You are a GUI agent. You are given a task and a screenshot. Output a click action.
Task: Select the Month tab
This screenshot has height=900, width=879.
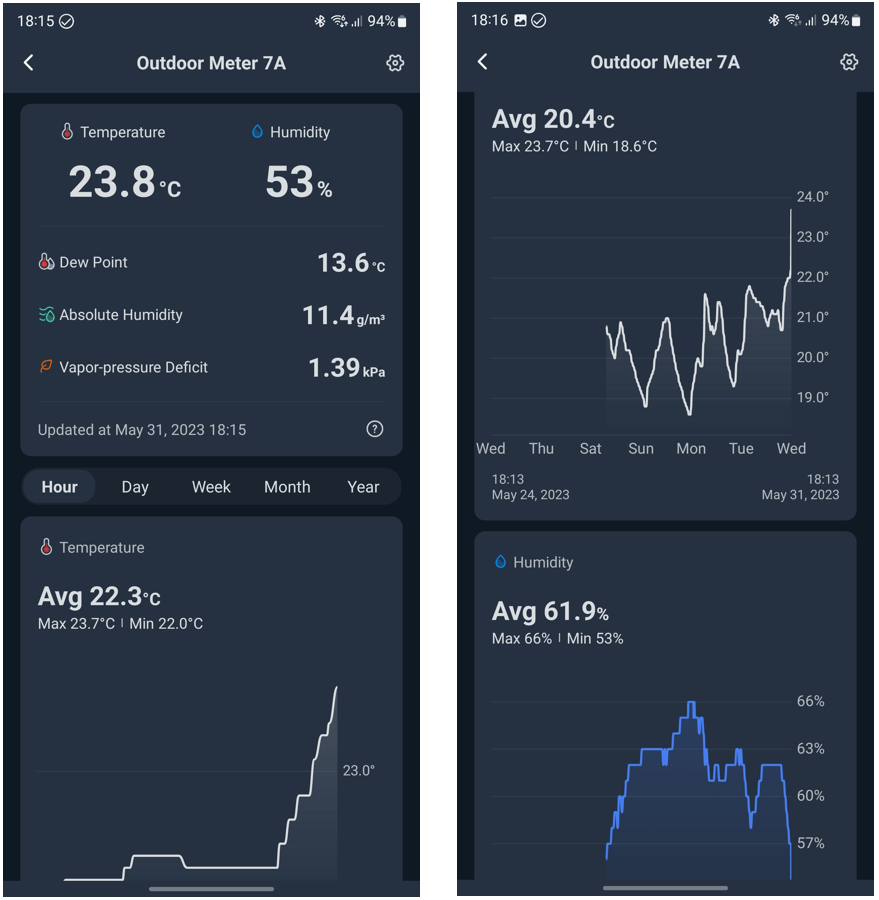click(287, 486)
